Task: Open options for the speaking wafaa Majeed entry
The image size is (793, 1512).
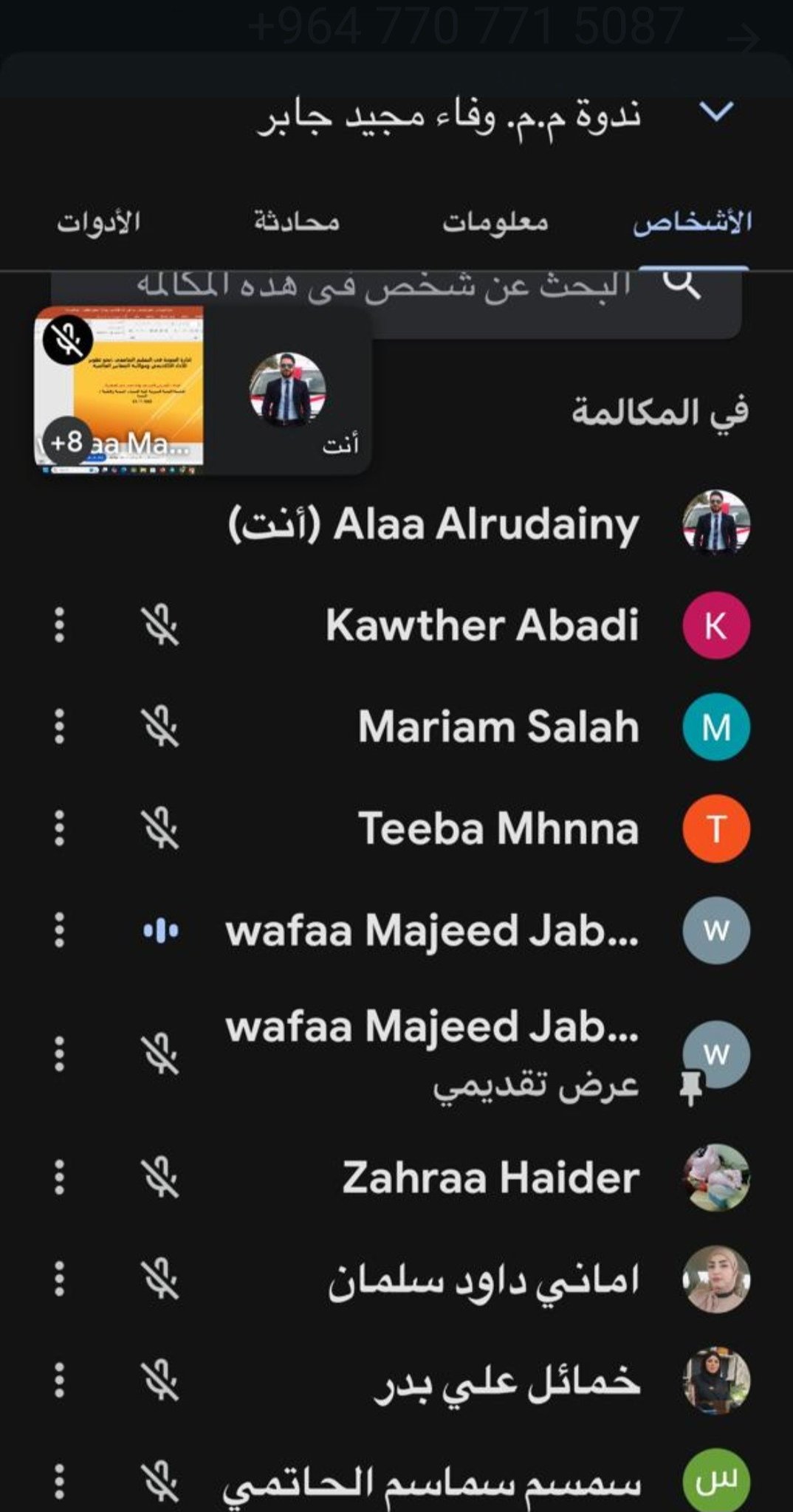Action: pos(60,929)
